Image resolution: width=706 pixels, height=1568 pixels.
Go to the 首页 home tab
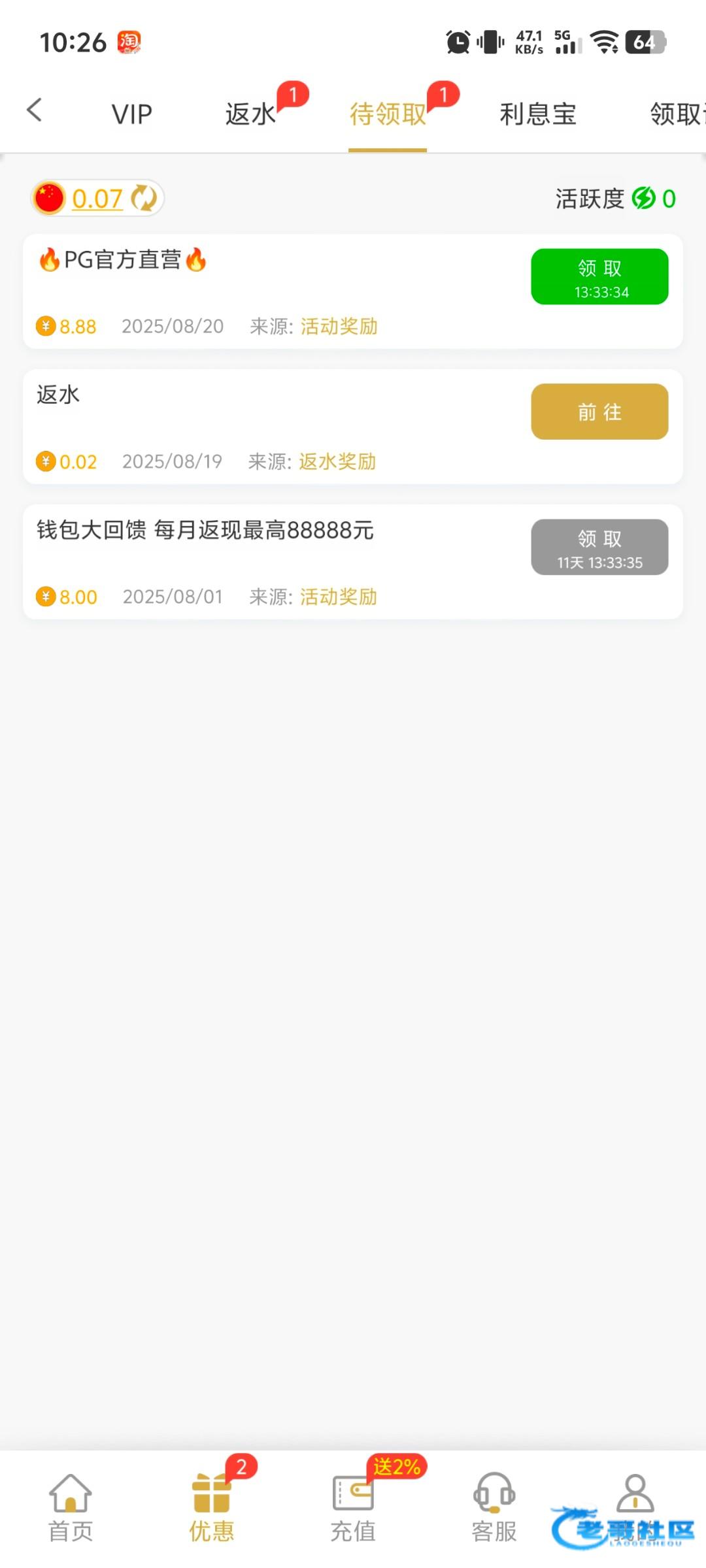tap(71, 1507)
